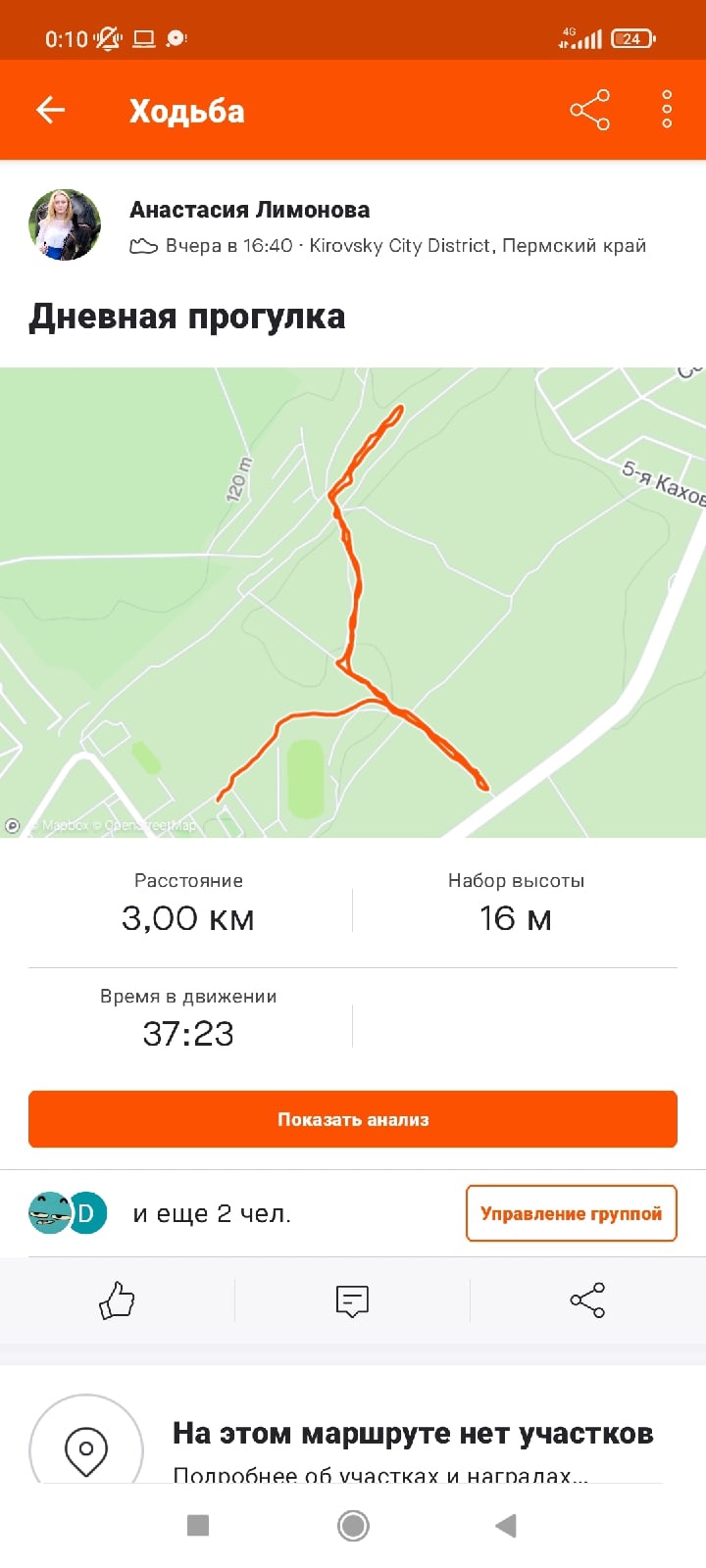The width and height of the screenshot is (706, 1568).
Task: Tap the Показать анализ button
Action: (353, 1119)
